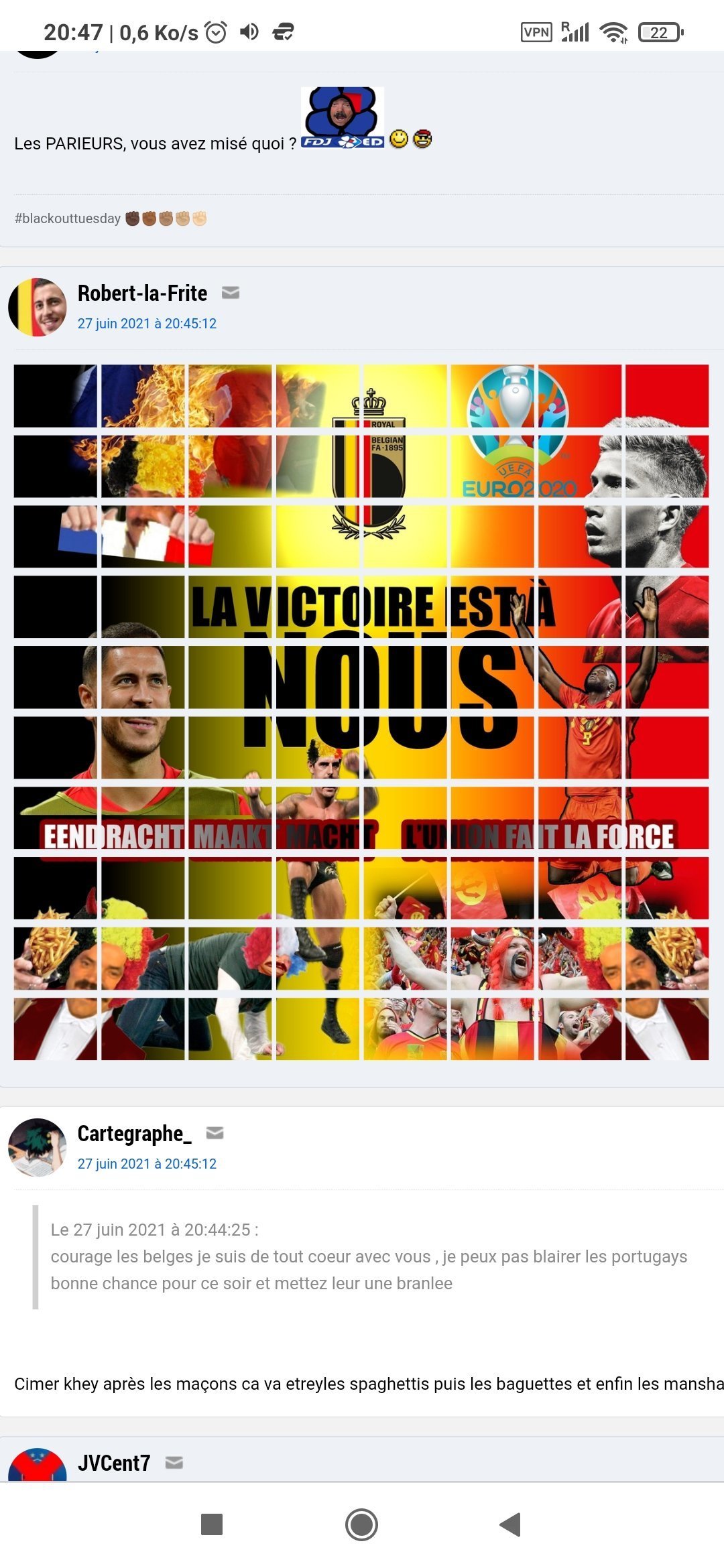Return to the home screen

361,1524
